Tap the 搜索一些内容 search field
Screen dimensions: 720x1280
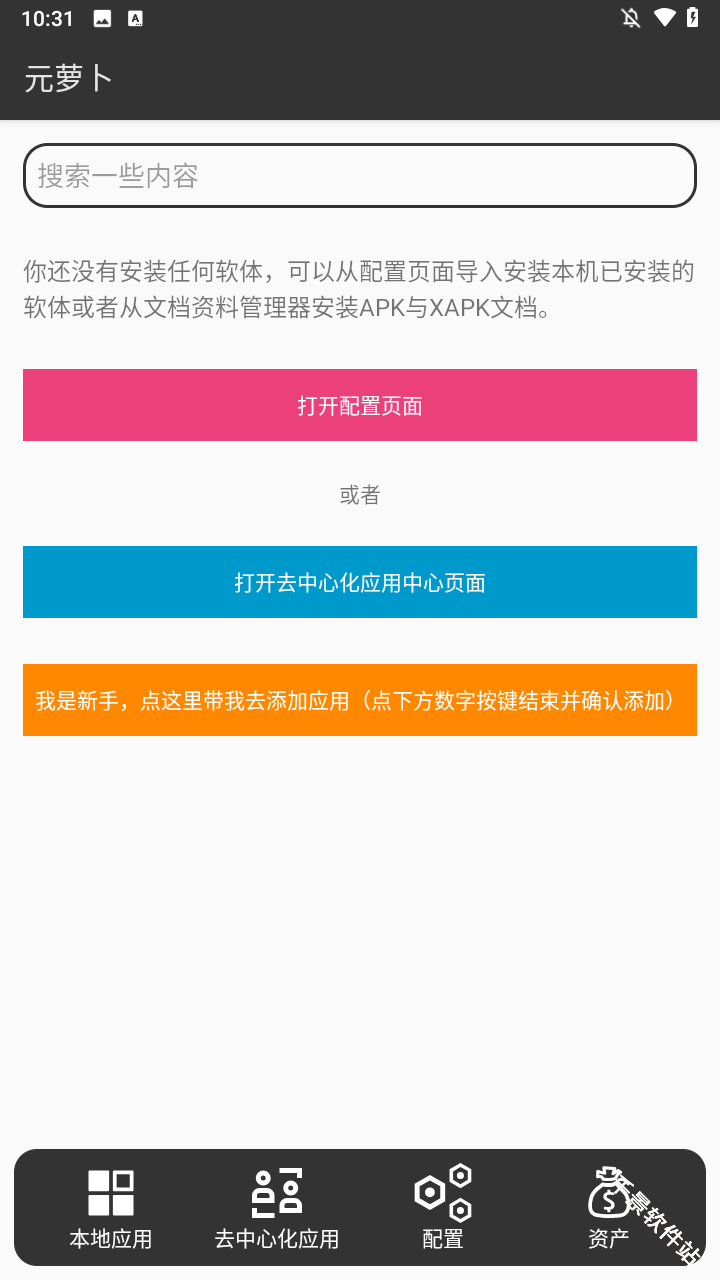tap(359, 176)
